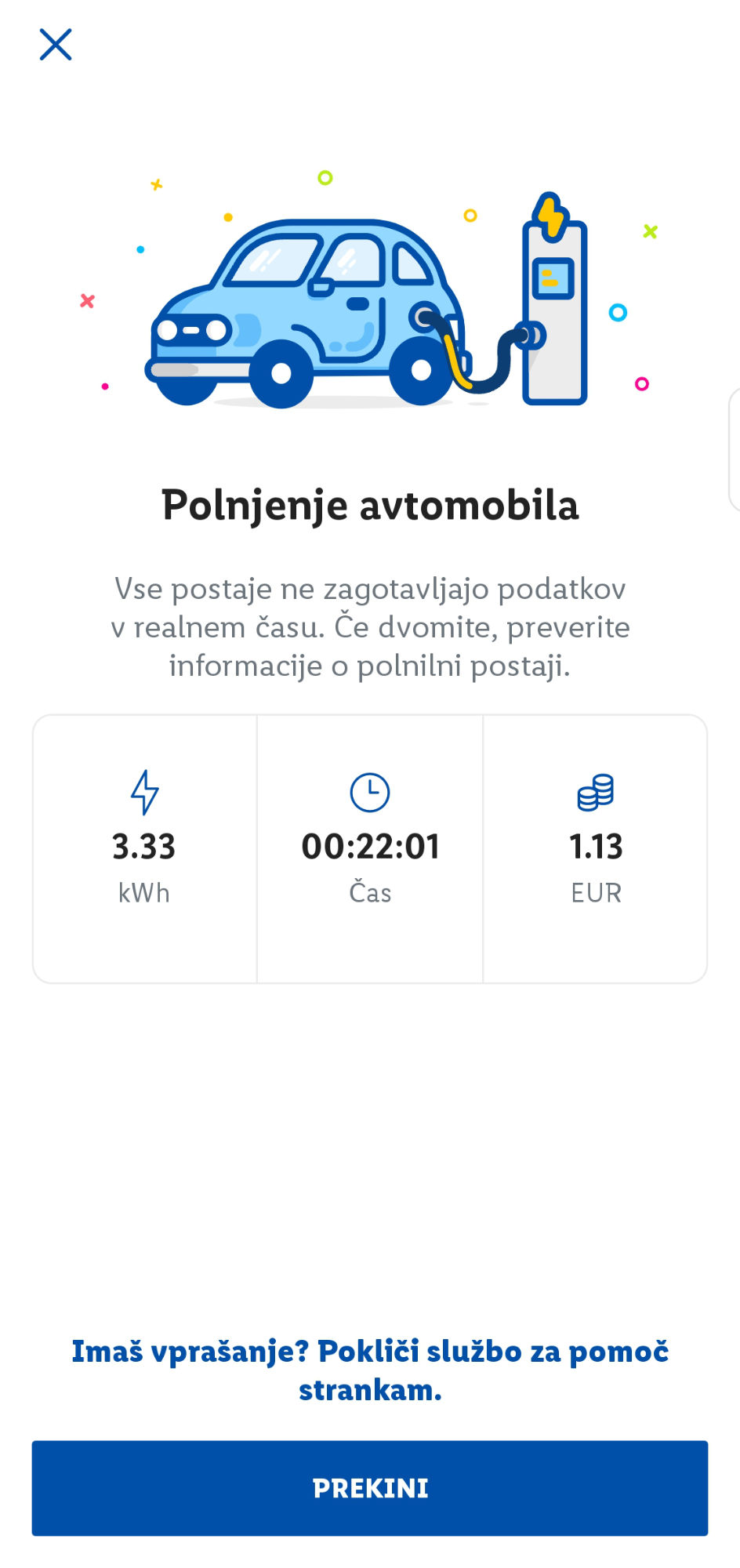Call customer support via the help link
This screenshot has height=1568, width=740.
point(370,1370)
